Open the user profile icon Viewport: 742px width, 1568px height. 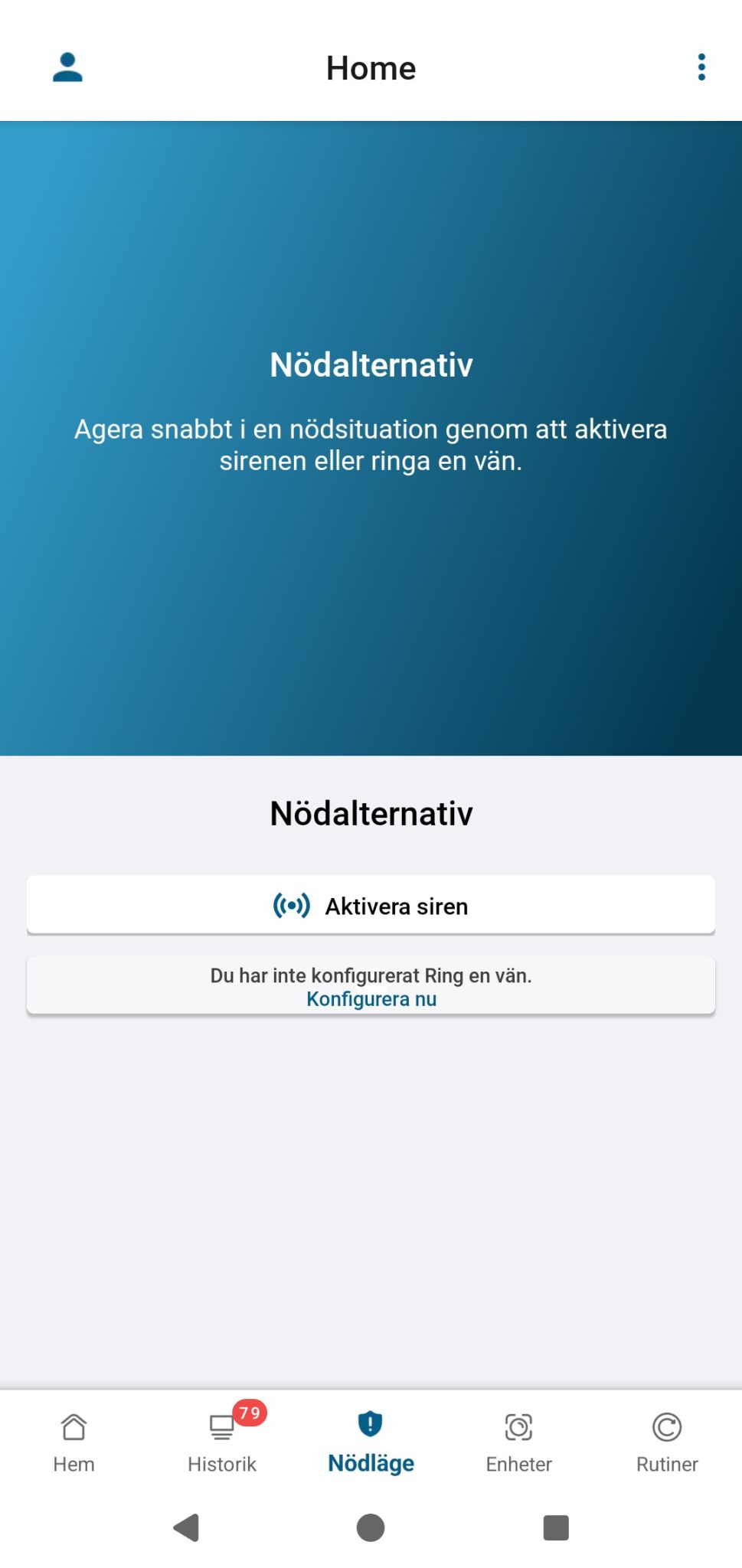[x=67, y=67]
